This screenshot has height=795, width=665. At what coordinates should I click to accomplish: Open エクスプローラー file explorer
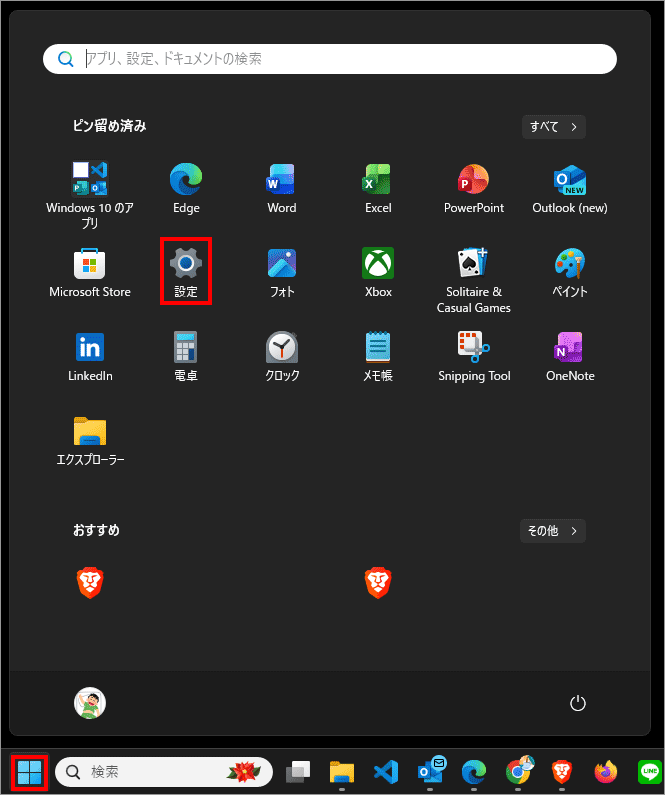pyautogui.click(x=90, y=440)
